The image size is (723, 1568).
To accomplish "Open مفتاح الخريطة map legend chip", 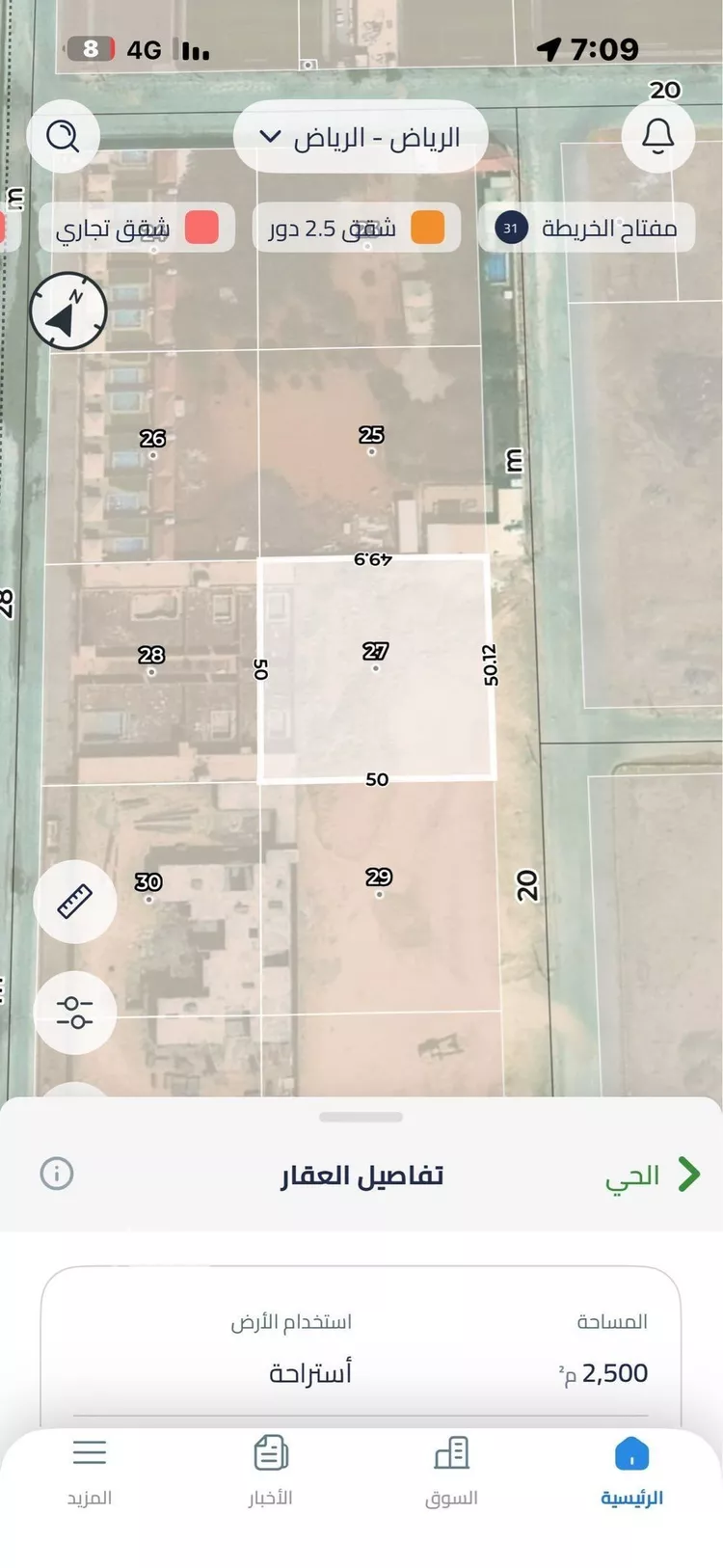I will [x=586, y=229].
